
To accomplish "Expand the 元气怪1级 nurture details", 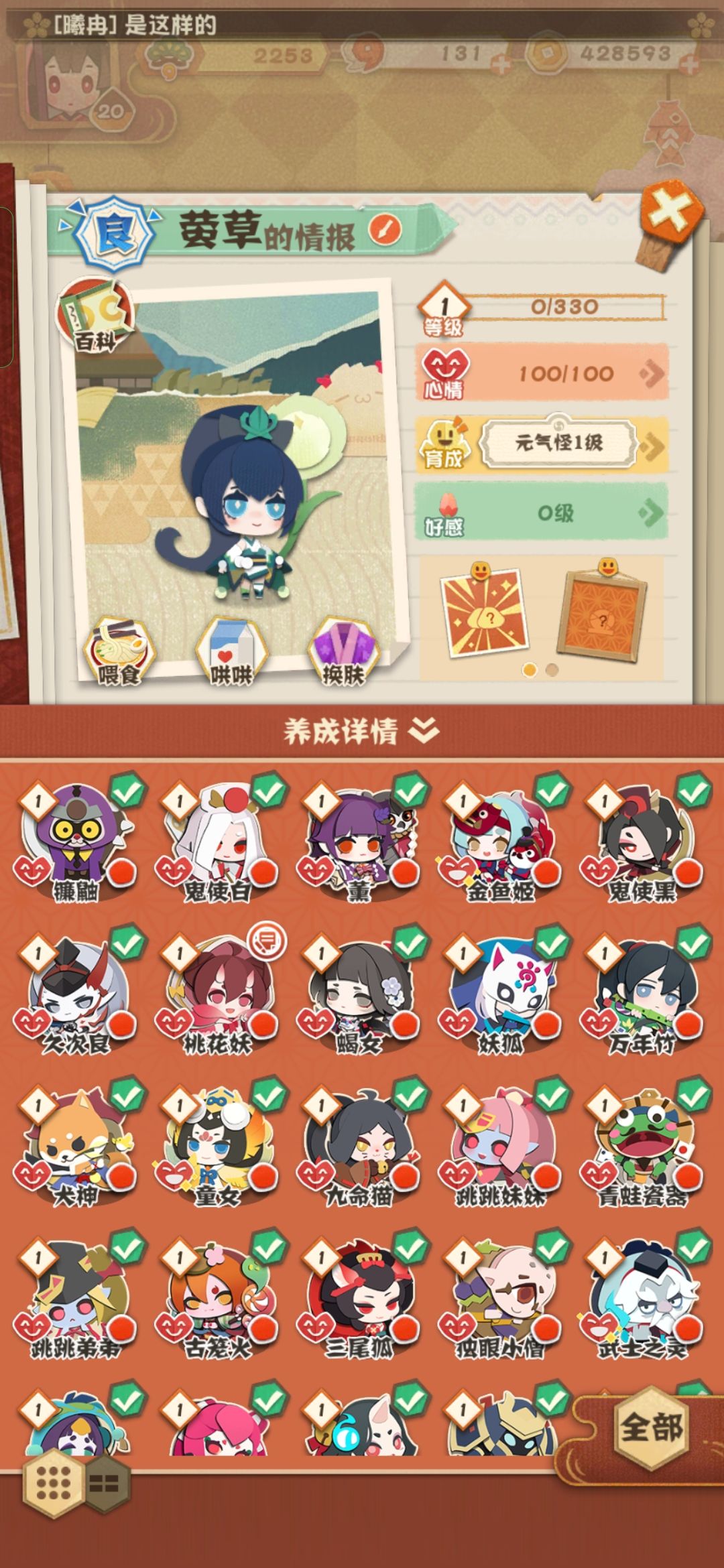I will coord(562,444).
